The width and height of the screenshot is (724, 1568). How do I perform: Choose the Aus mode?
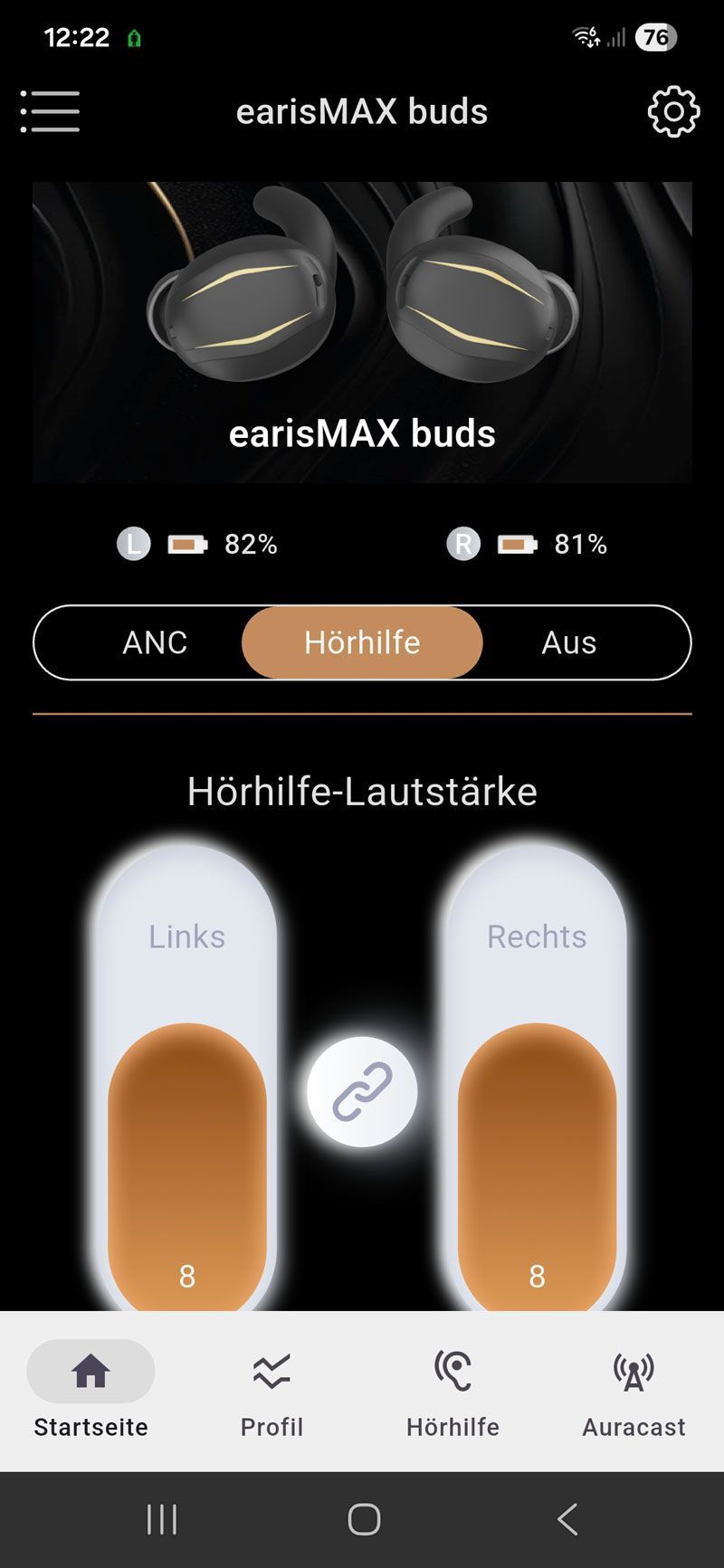click(x=568, y=642)
